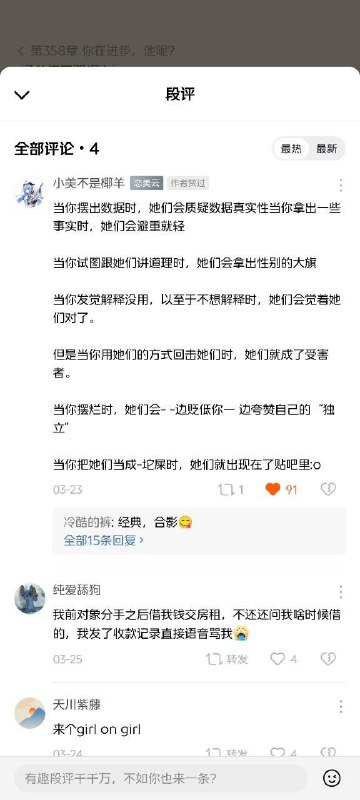Like the comment with 91 likes
360x800 pixels.
[x=281, y=490]
